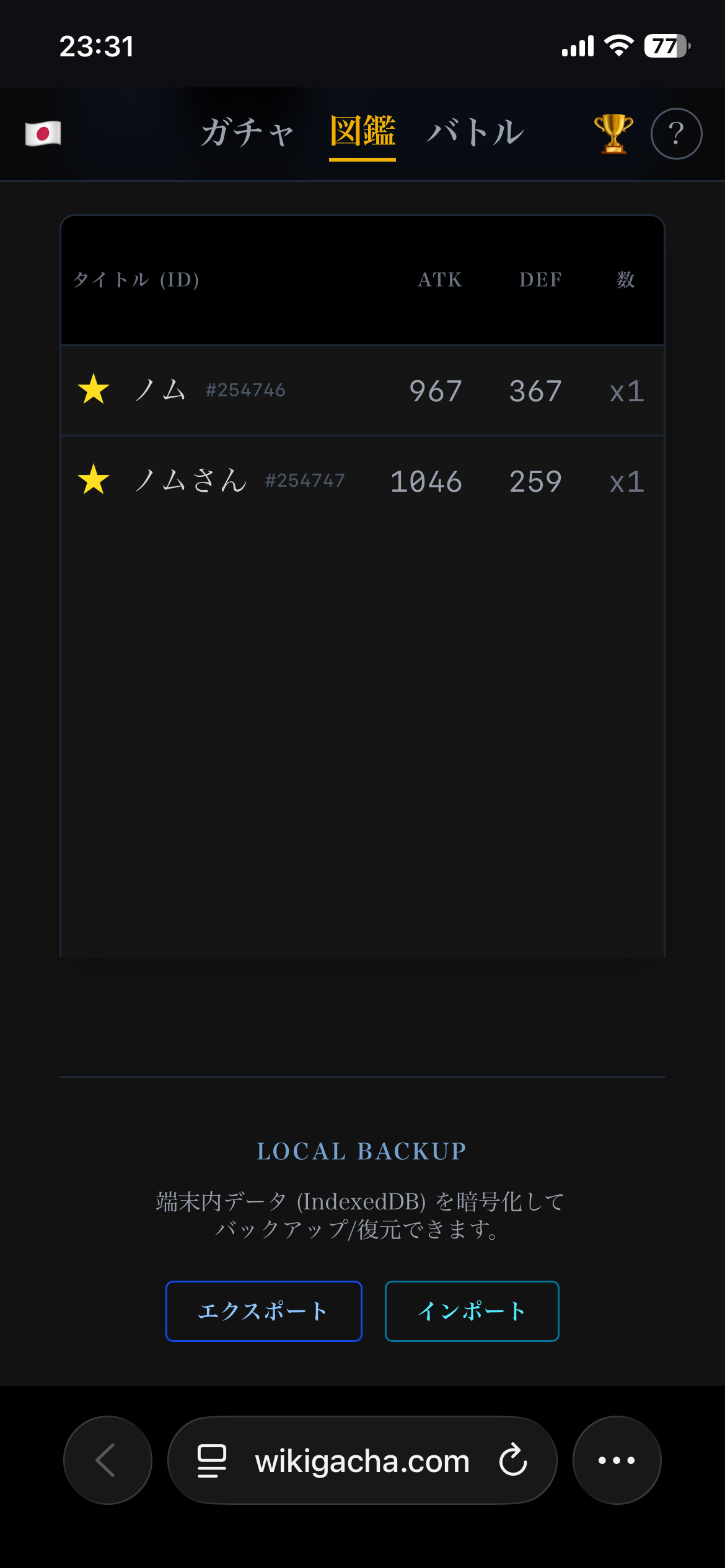Viewport: 725px width, 1568px height.
Task: Switch to the ガチャ tab
Action: [x=247, y=133]
